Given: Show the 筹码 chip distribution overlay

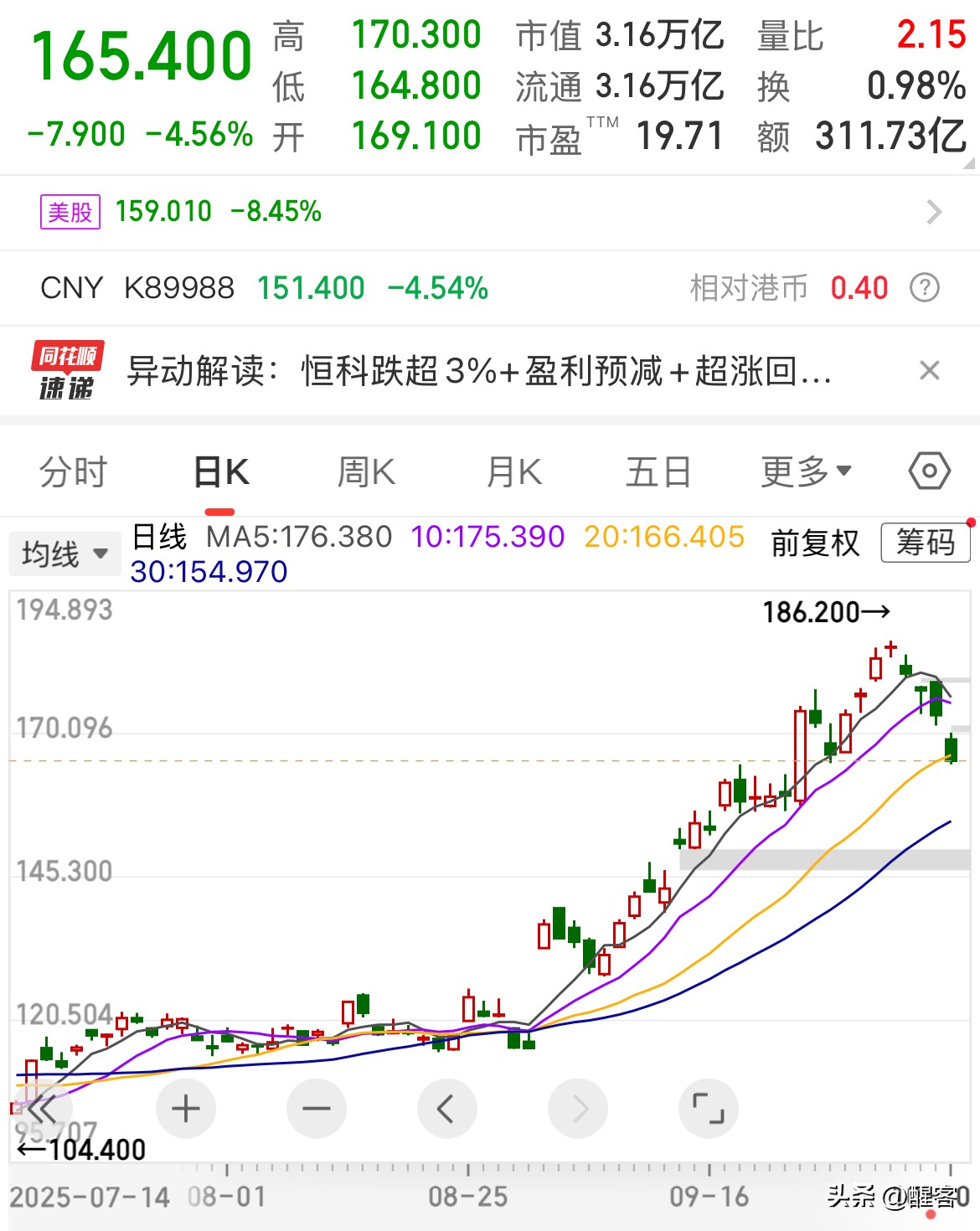Looking at the screenshot, I should 924,543.
